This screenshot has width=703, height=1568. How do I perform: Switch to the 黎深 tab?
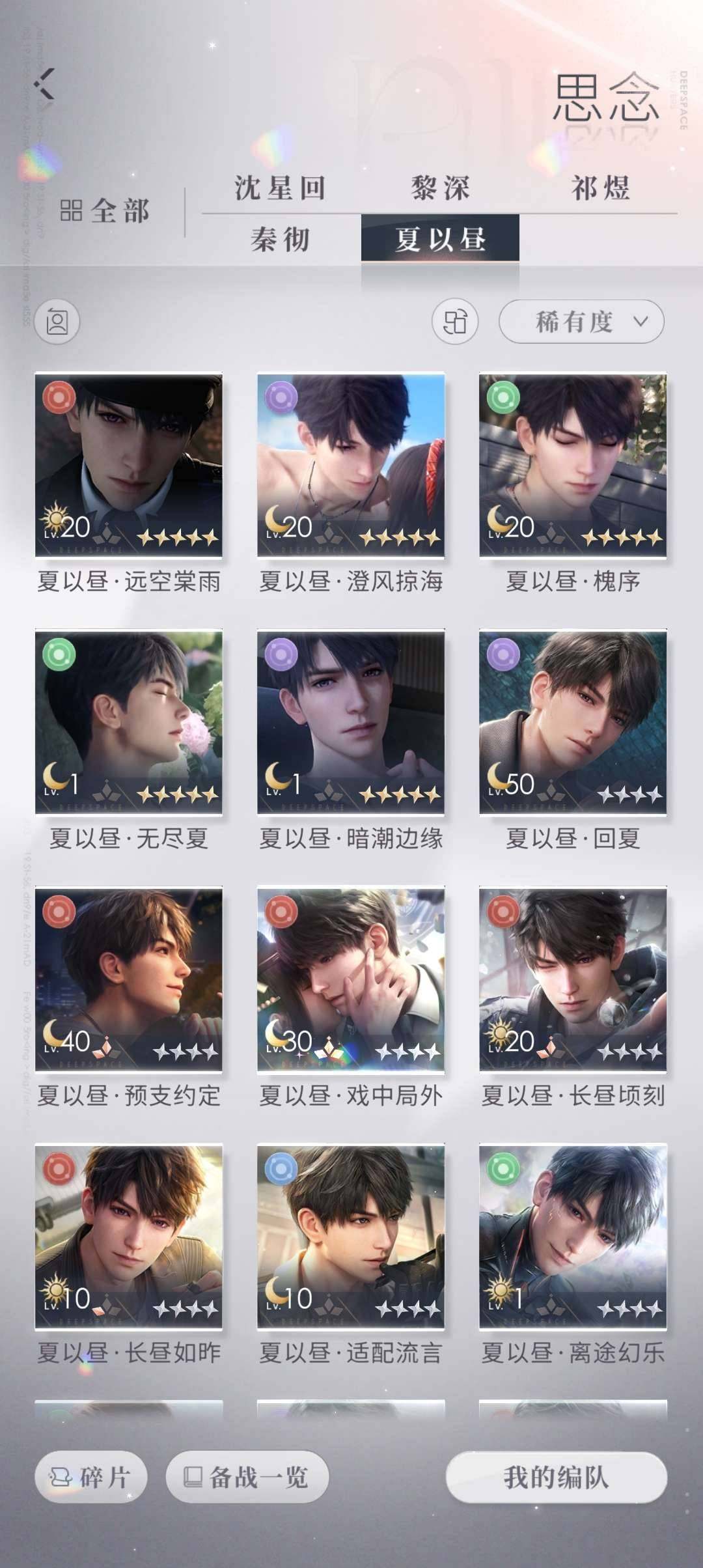tap(440, 188)
